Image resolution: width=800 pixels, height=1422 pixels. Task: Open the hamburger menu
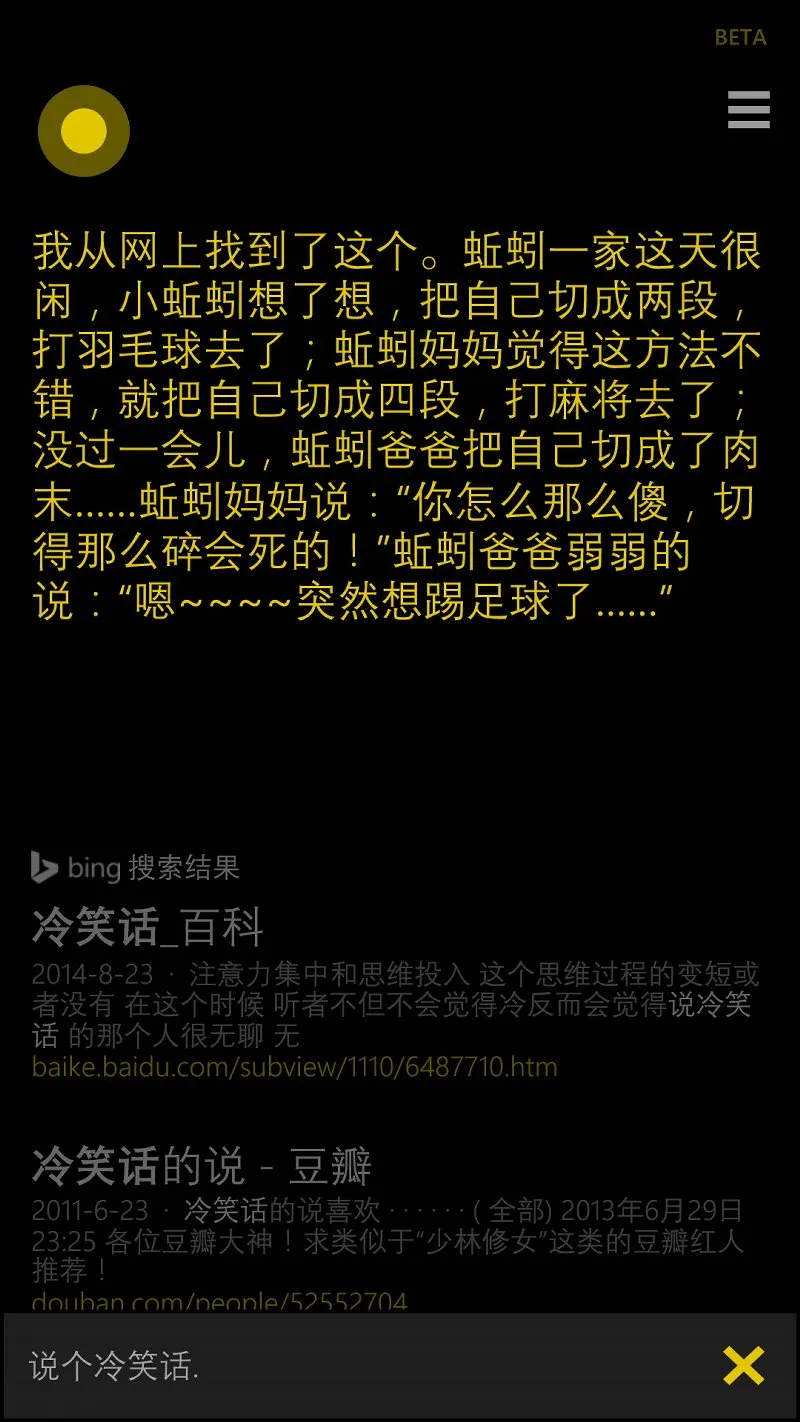pos(749,110)
